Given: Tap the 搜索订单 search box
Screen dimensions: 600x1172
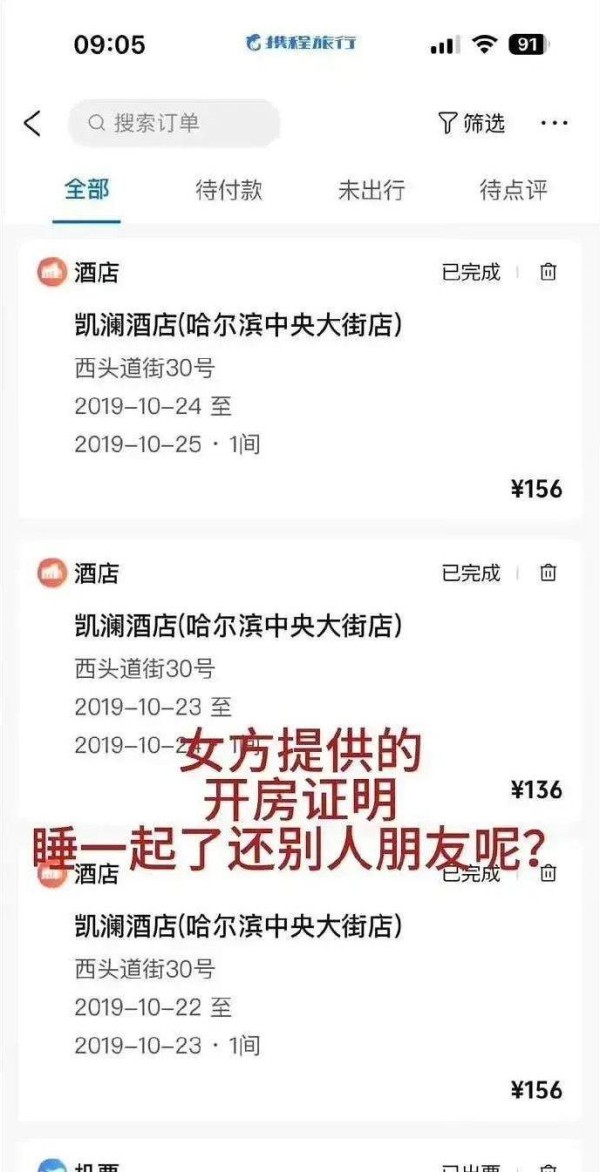Looking at the screenshot, I should (x=173, y=123).
